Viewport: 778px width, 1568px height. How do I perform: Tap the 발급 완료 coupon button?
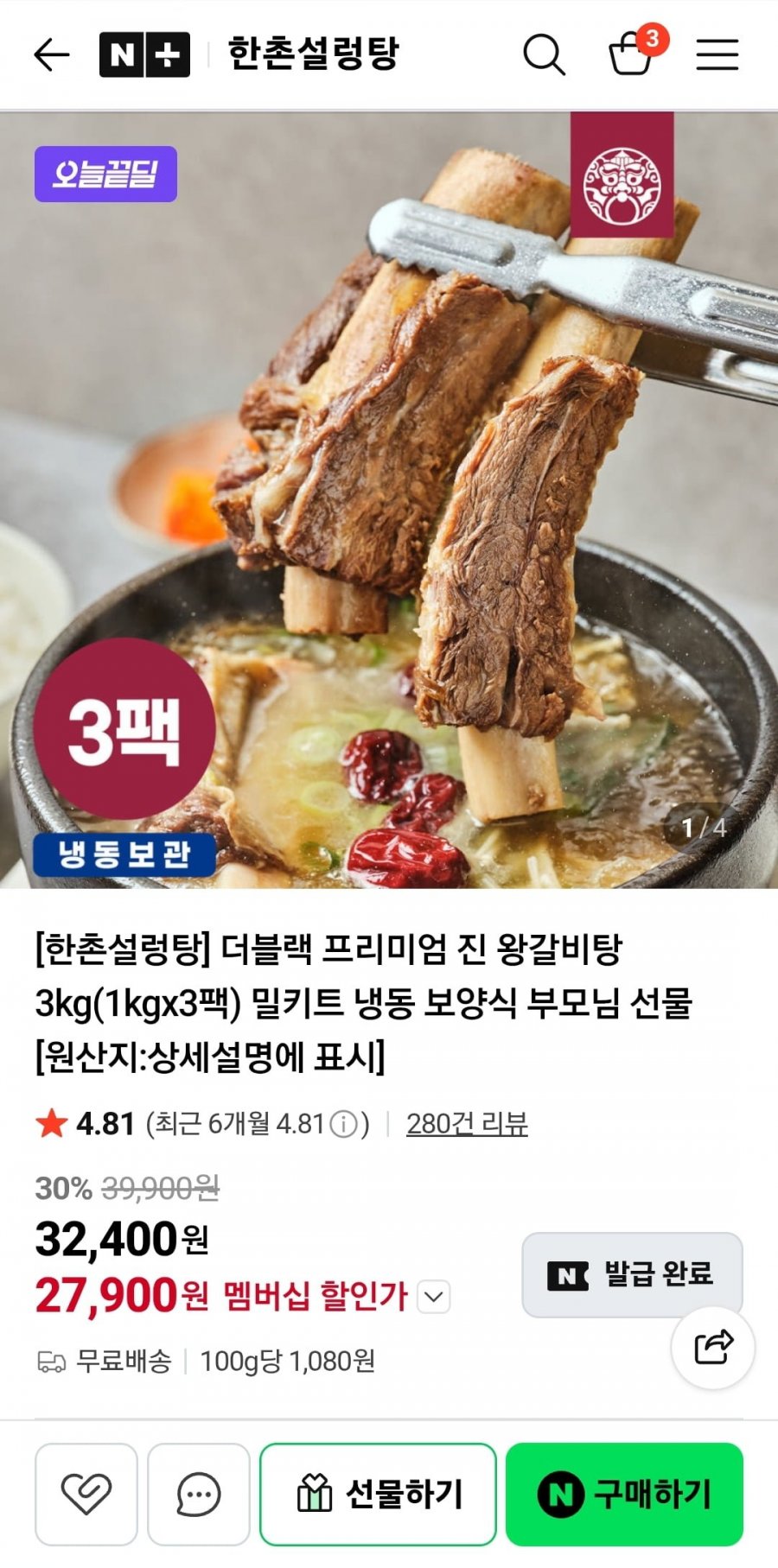(x=632, y=1274)
